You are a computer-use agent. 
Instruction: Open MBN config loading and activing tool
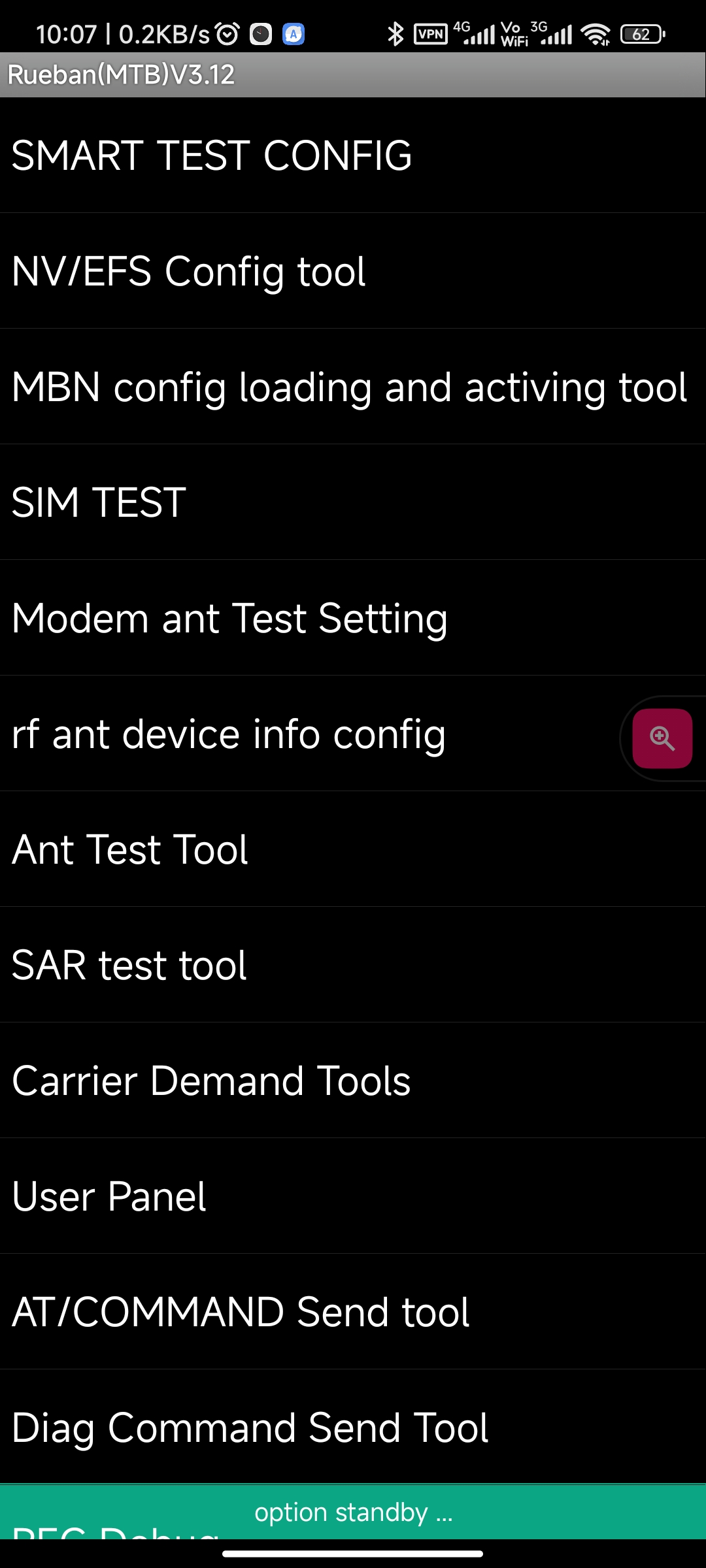click(353, 387)
